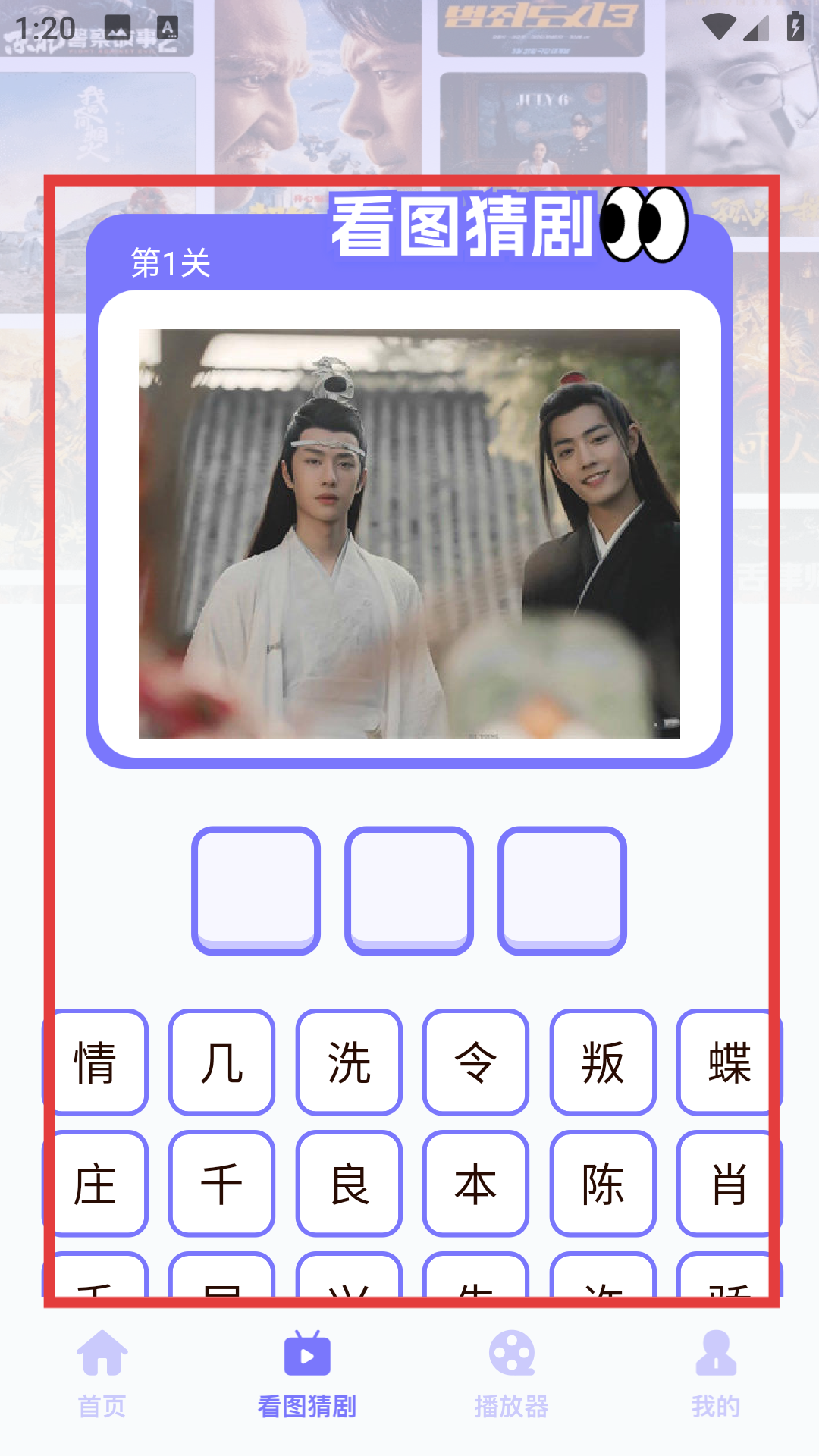Pick the character 庄
This screenshot has width=819, height=1456.
(x=96, y=1184)
